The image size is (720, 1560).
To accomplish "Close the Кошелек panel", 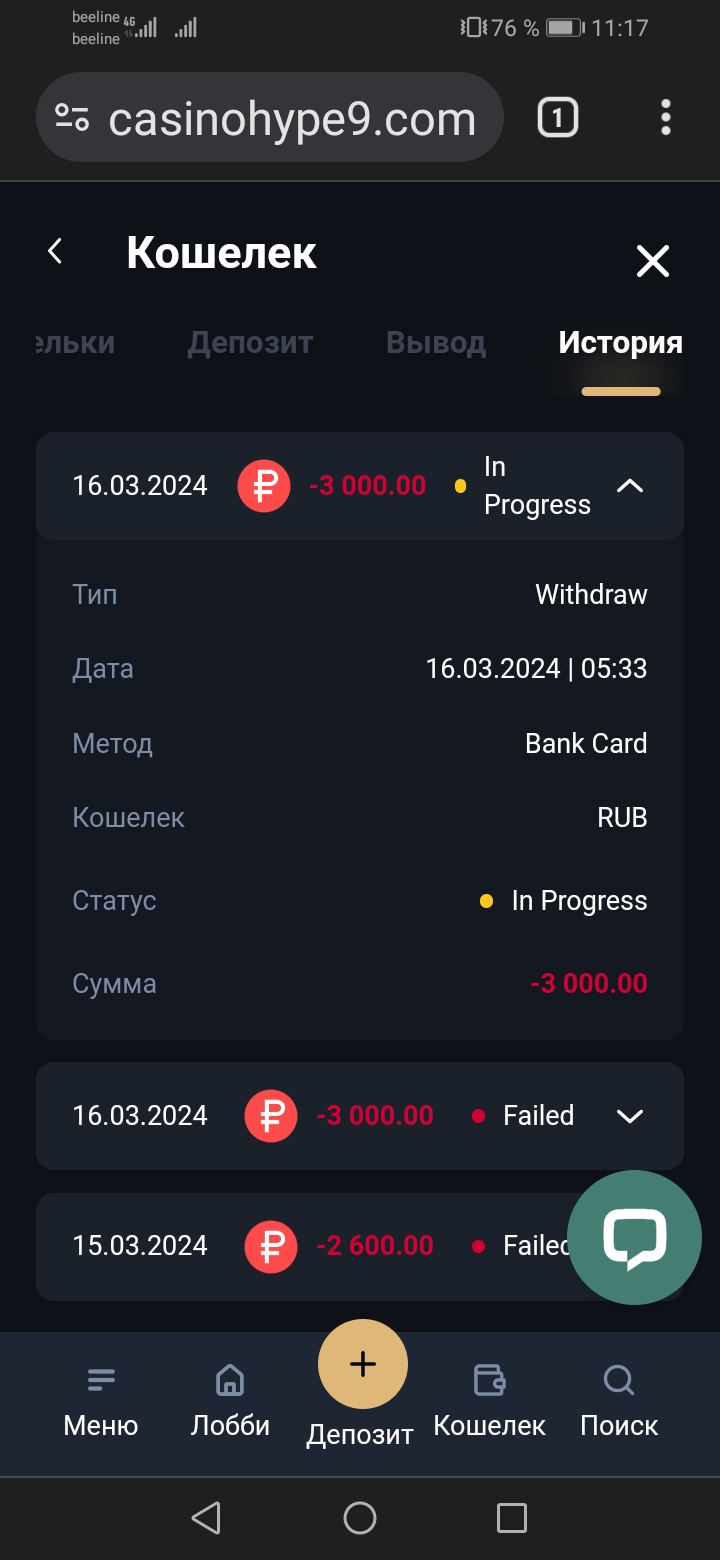I will [x=652, y=262].
